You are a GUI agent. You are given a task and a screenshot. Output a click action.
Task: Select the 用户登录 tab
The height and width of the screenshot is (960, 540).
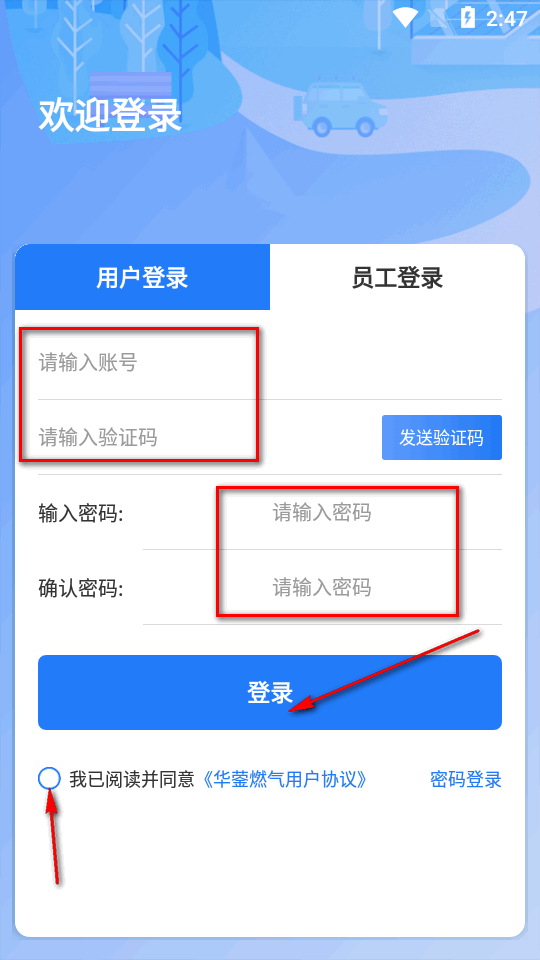point(142,277)
